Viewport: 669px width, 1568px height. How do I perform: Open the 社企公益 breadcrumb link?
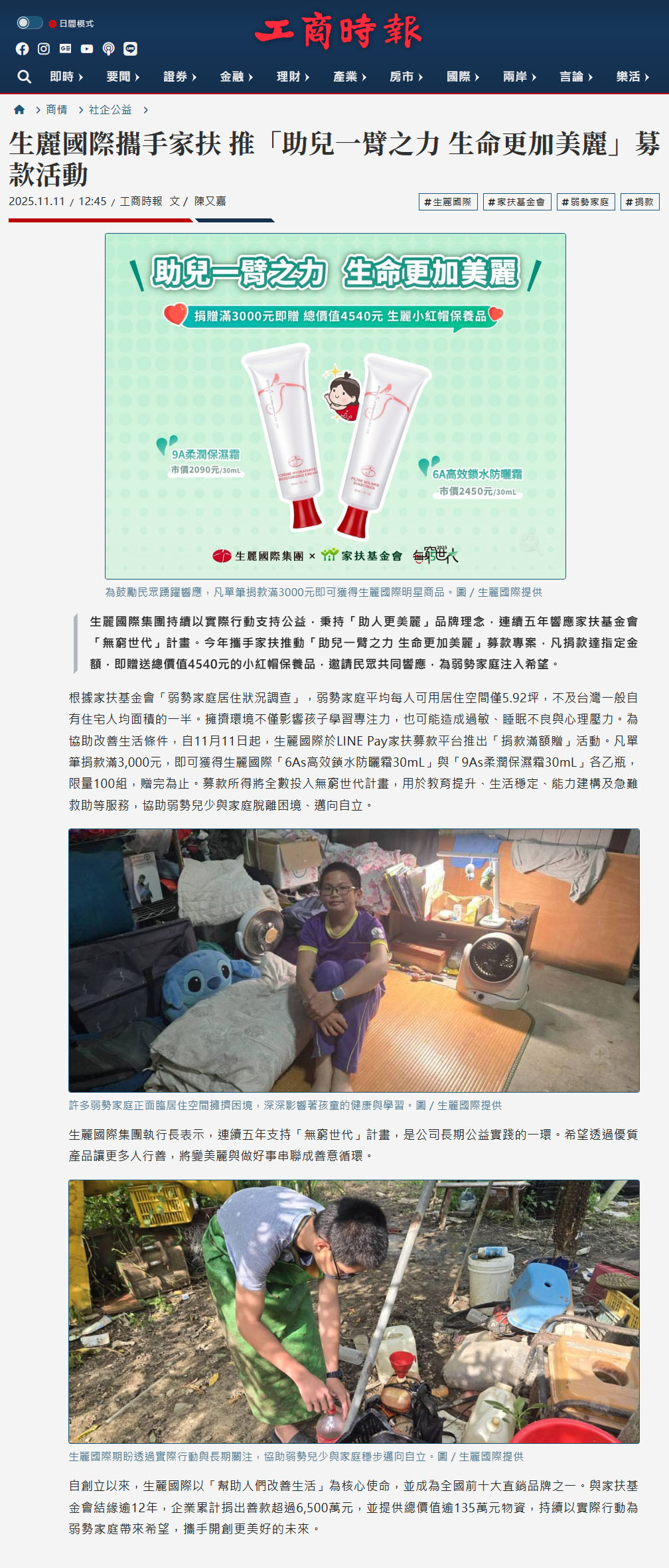[x=110, y=110]
